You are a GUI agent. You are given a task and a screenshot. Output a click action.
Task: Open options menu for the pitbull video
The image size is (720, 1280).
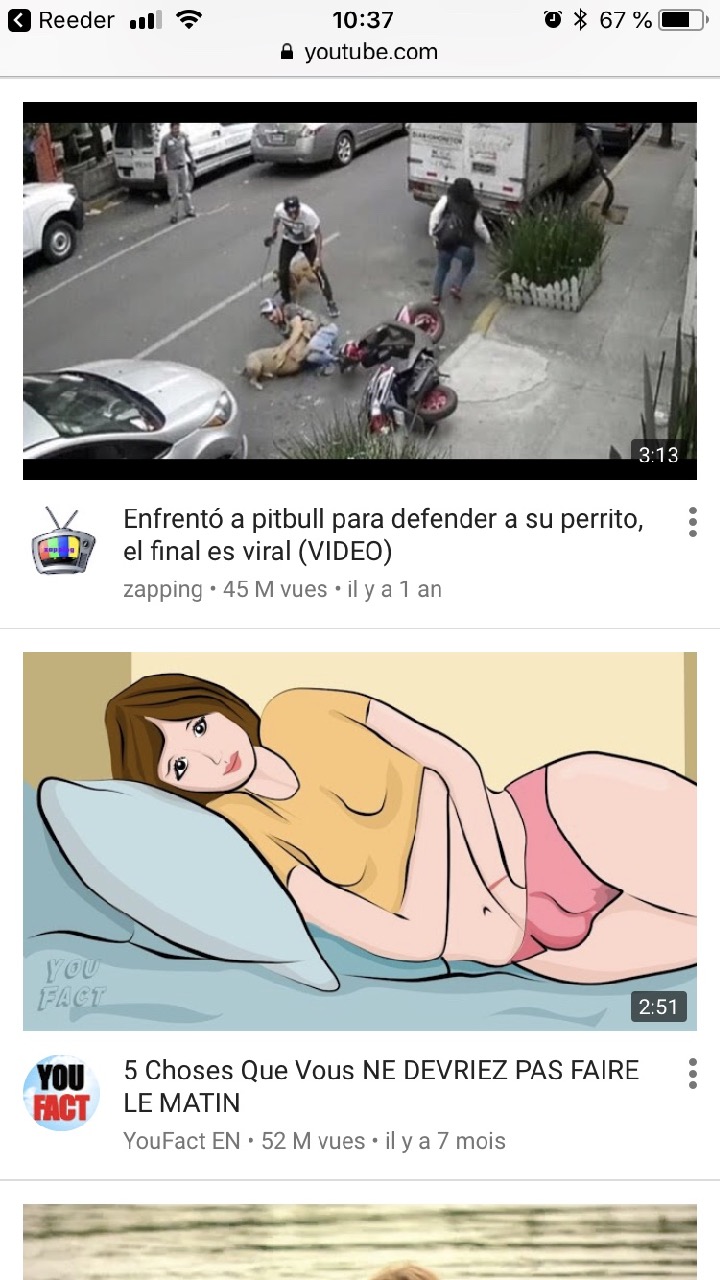(x=692, y=522)
